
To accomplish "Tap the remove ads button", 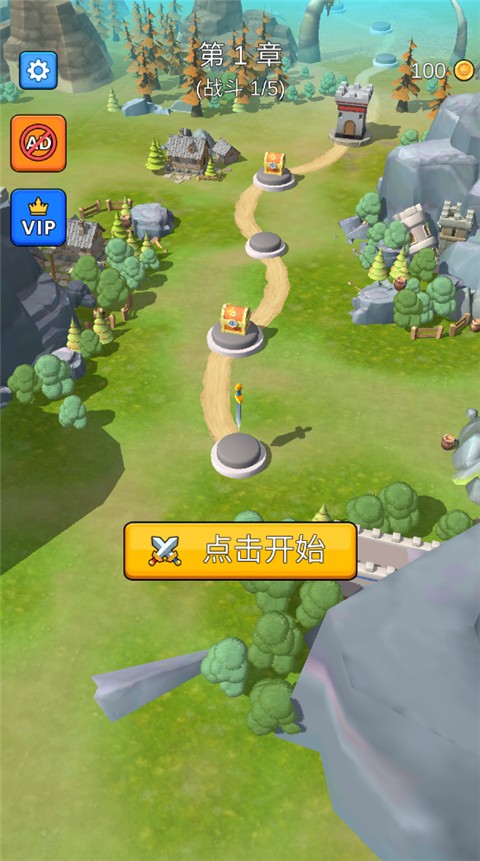I will (38, 143).
